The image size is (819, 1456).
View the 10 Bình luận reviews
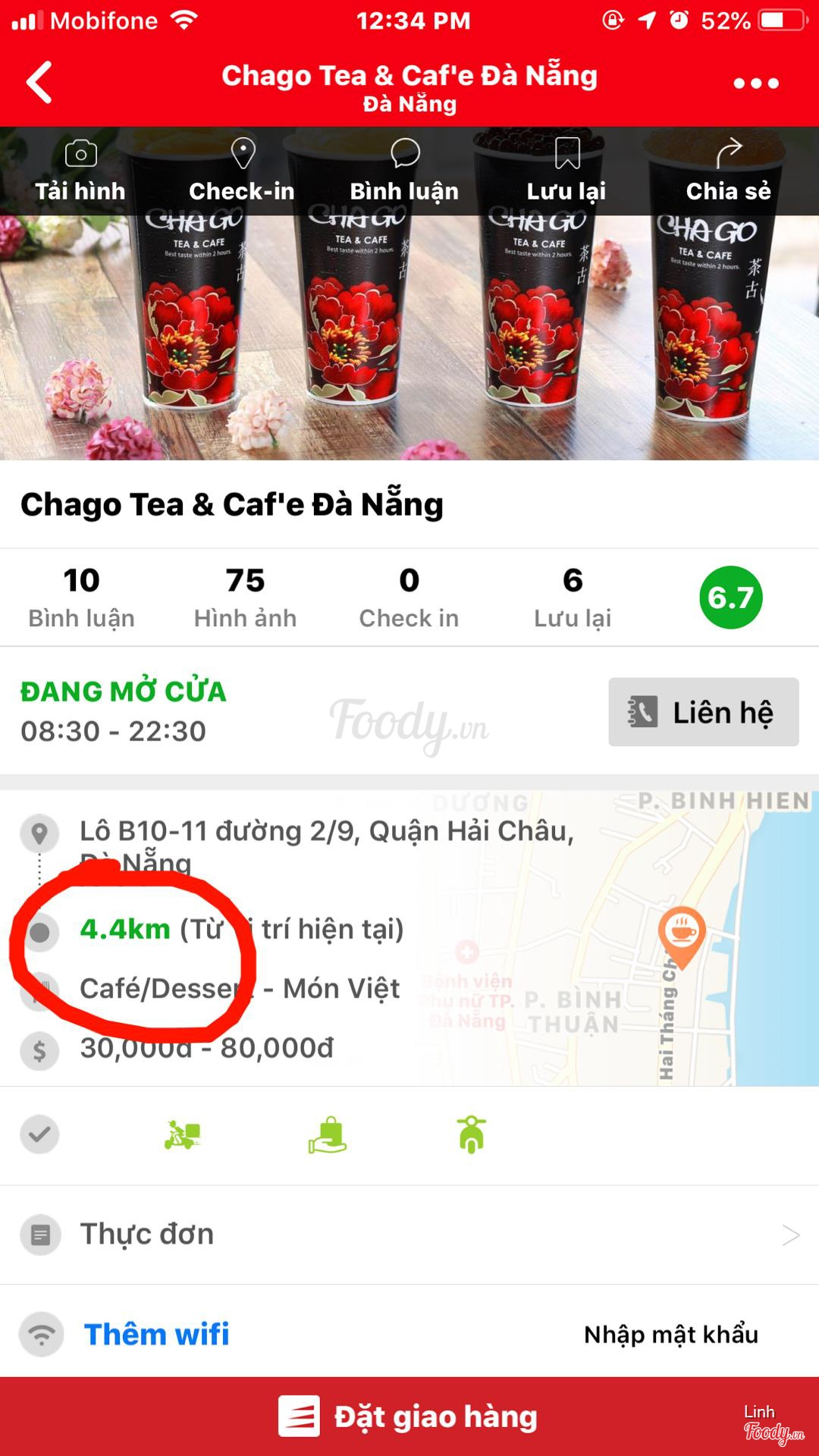tap(81, 598)
